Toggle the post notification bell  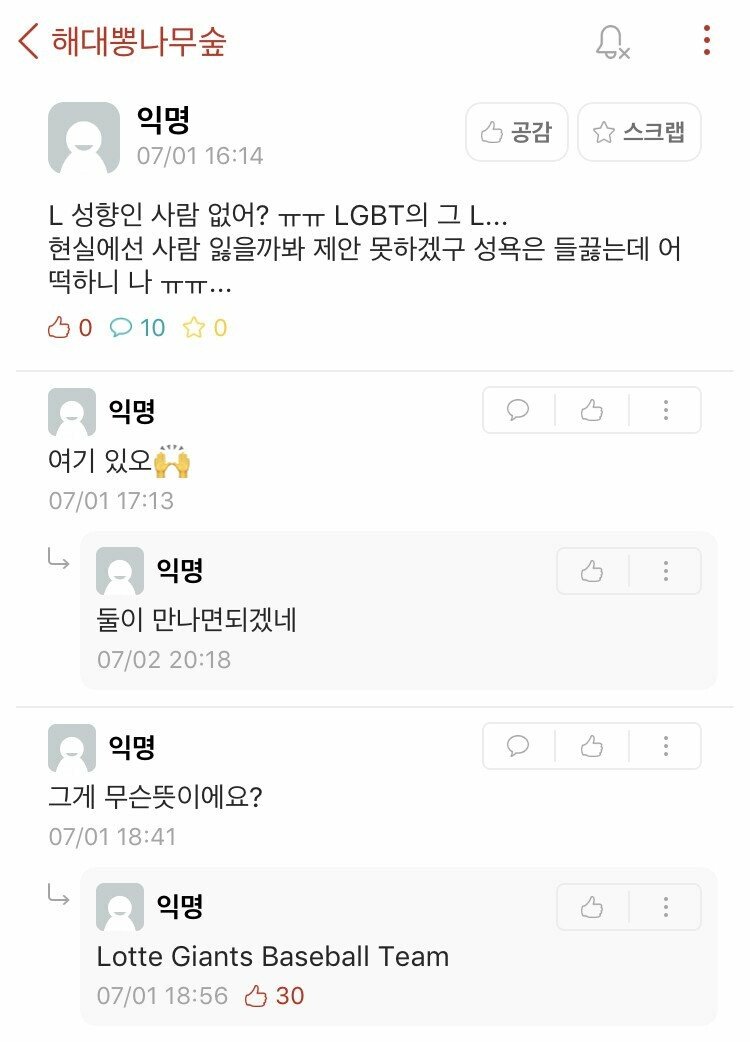coord(610,42)
